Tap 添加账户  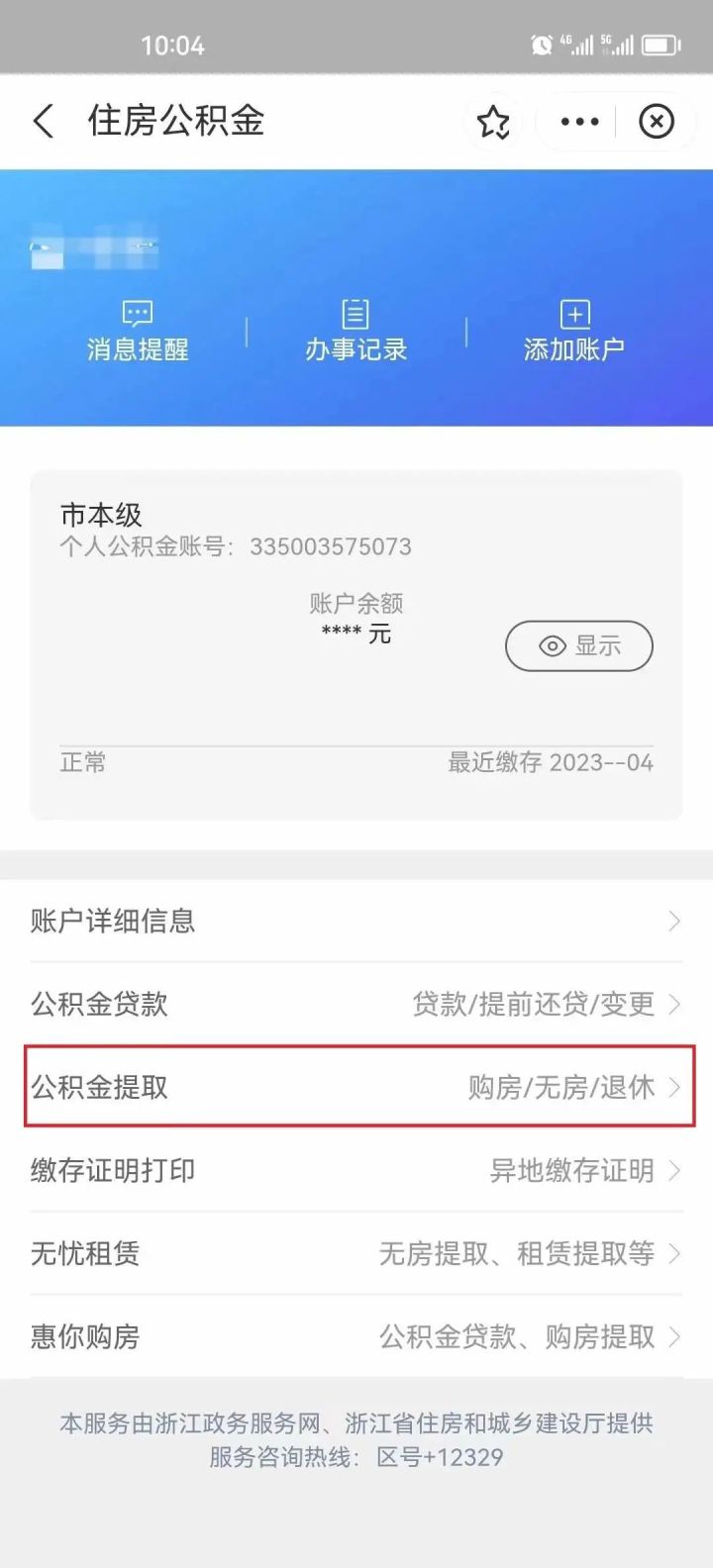[x=574, y=332]
